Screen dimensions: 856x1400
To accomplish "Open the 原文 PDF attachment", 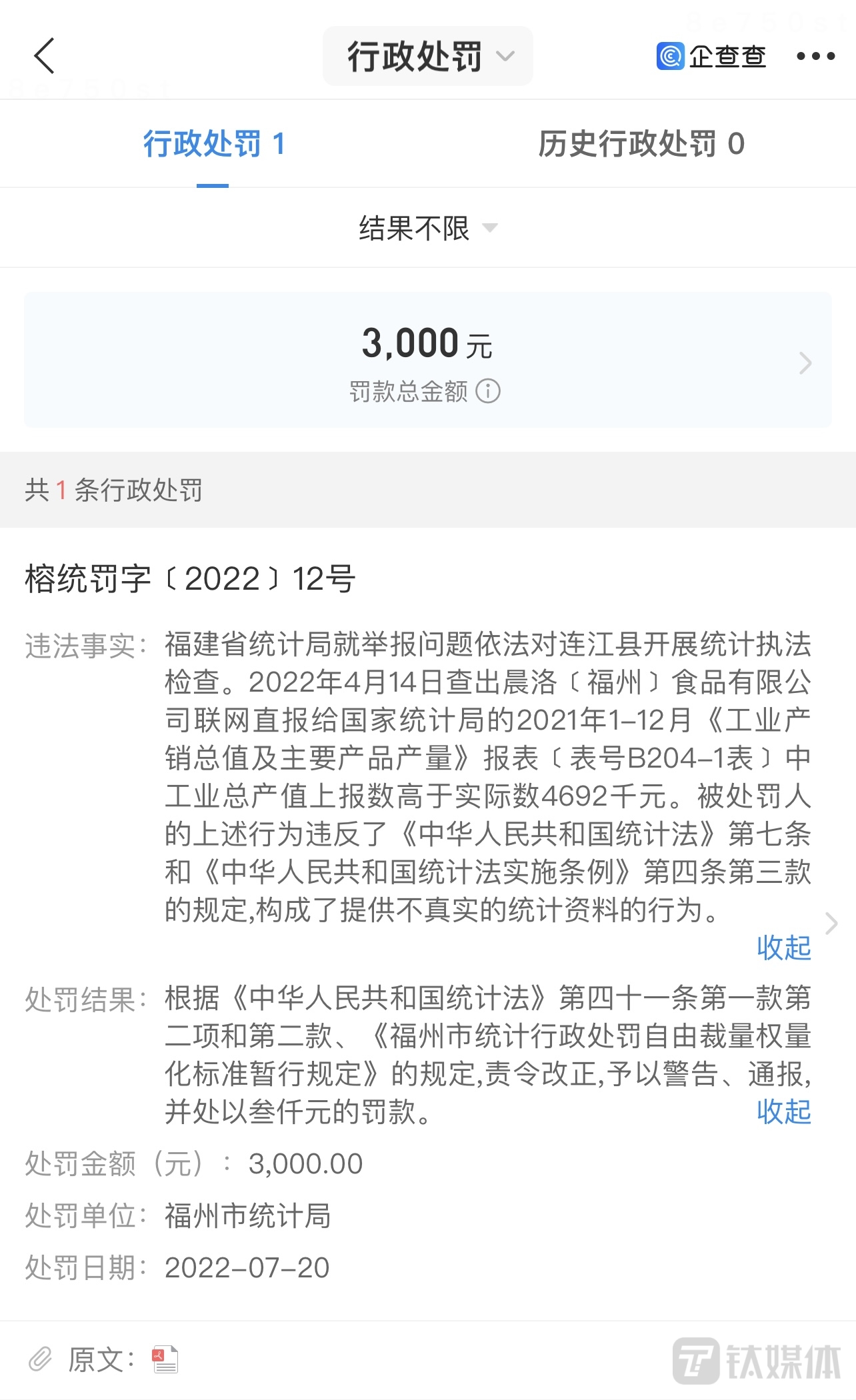I will [165, 1359].
